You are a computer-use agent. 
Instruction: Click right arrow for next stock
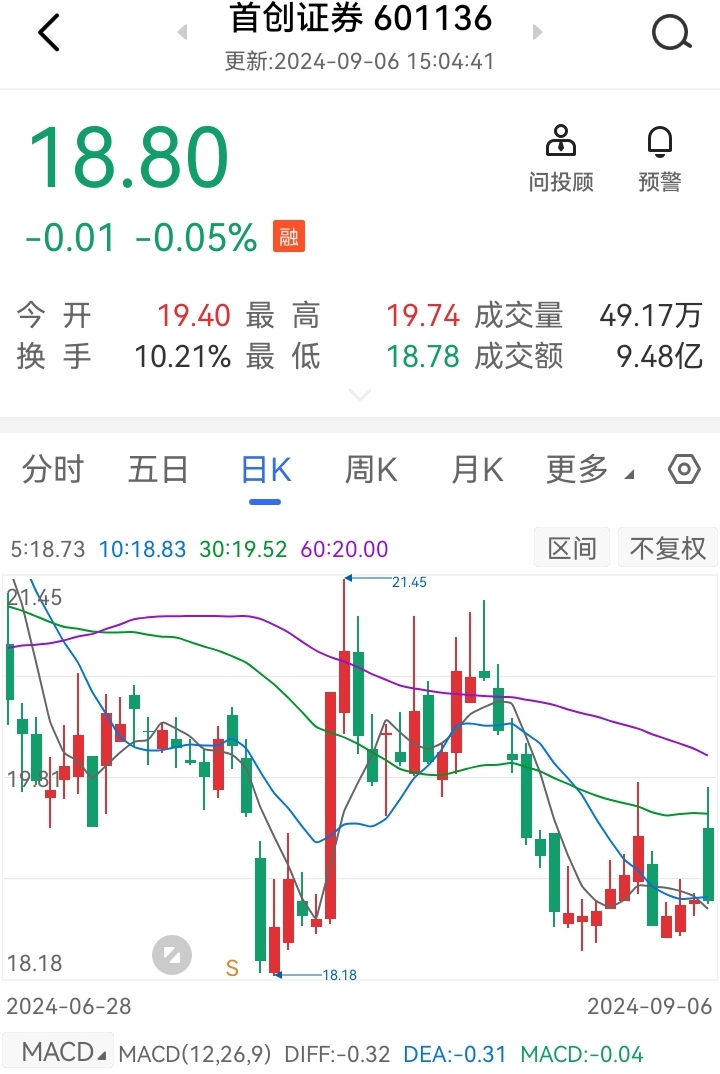(537, 32)
